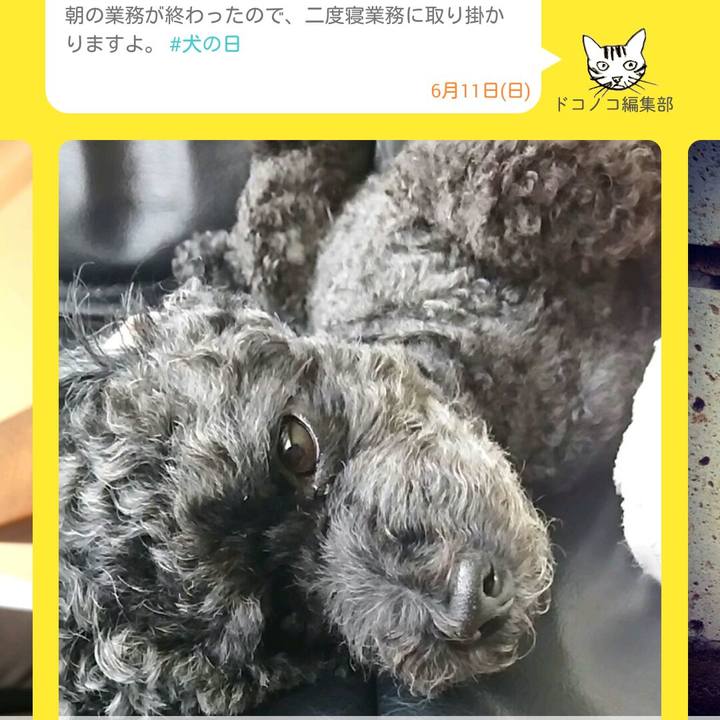Viewport: 720px width, 720px height.
Task: Open the #犬の日 hashtag link
Action: coord(205,46)
